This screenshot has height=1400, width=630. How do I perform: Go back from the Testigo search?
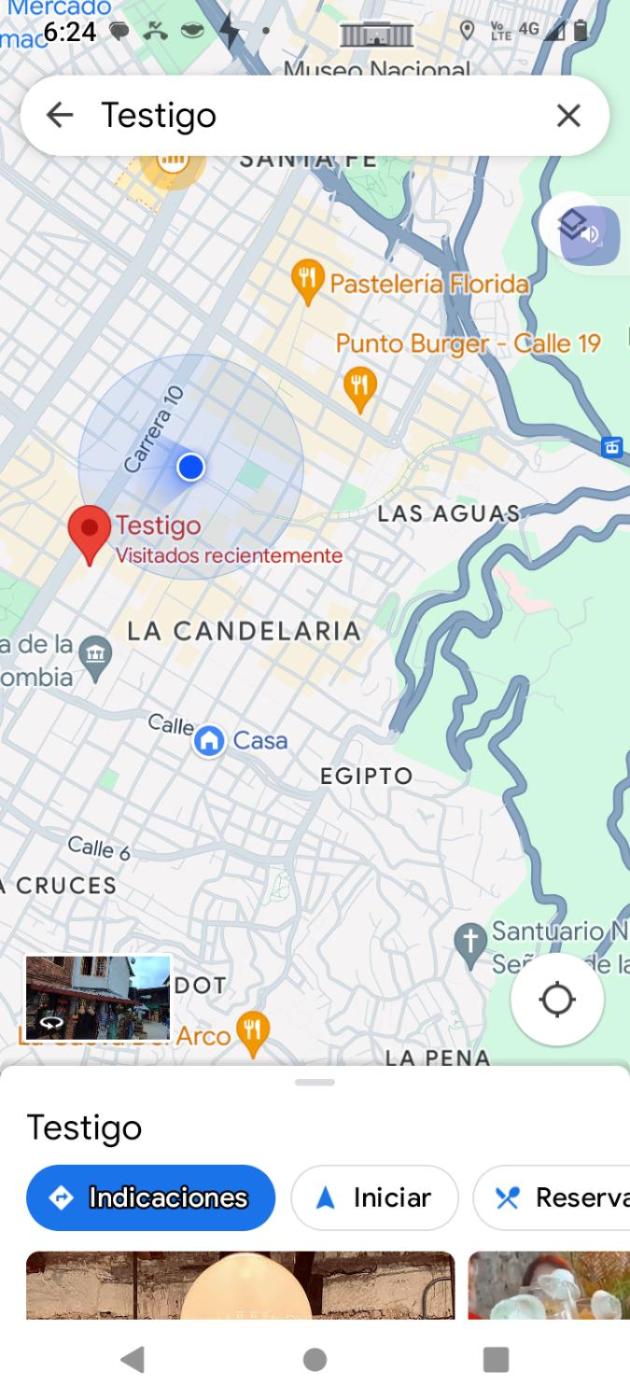(60, 115)
